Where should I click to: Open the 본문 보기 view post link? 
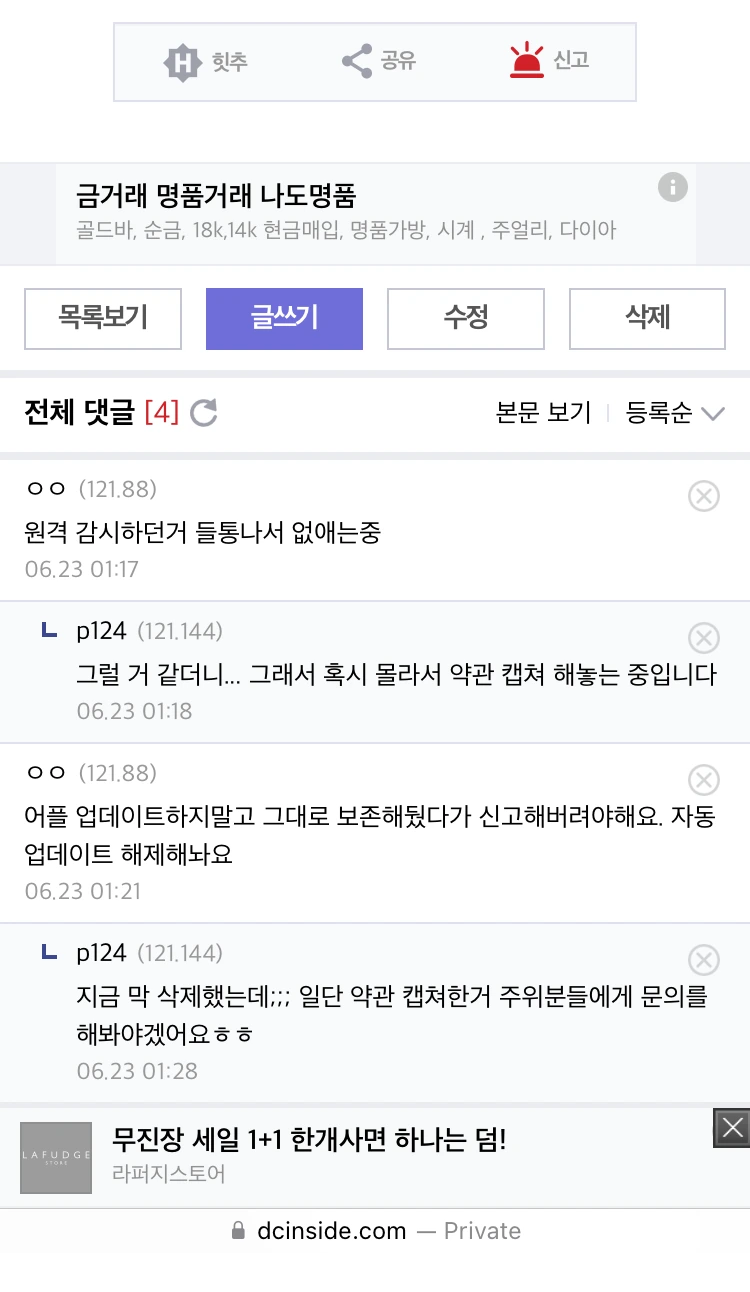[x=541, y=413]
